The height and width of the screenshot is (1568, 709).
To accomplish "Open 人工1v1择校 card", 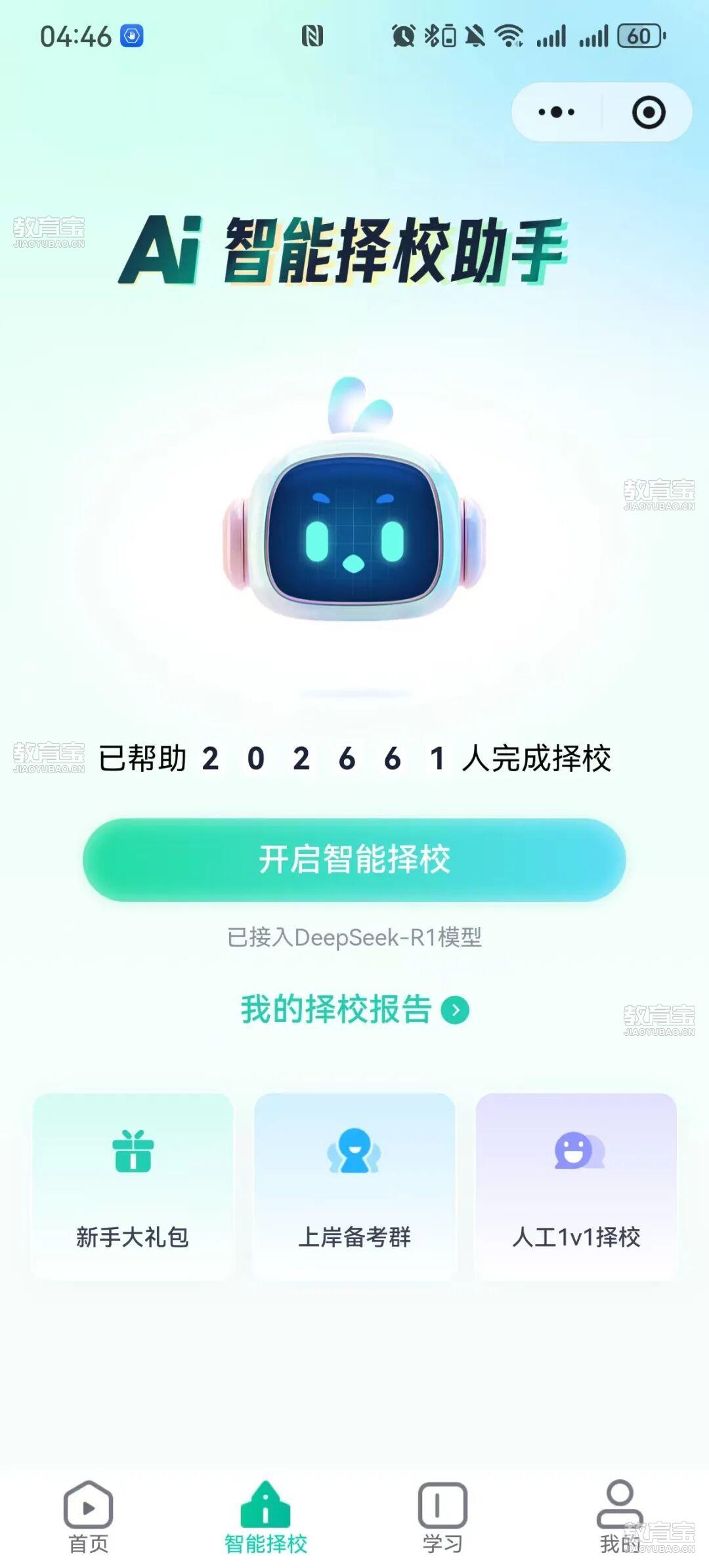I will [576, 1186].
